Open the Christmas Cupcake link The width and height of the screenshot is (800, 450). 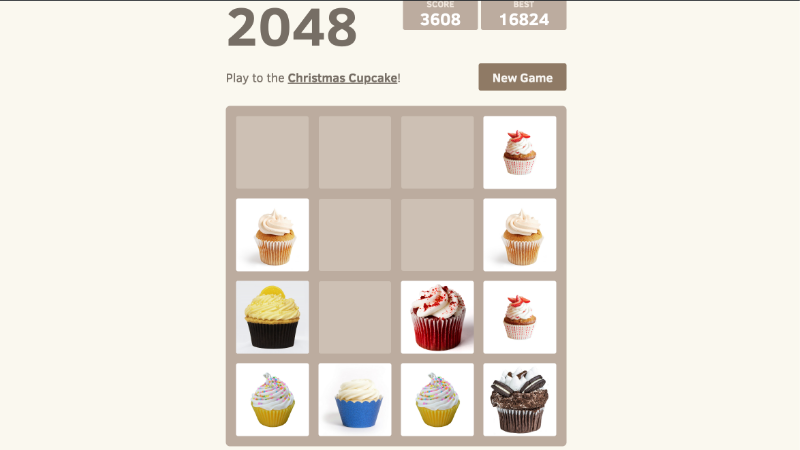tap(342, 78)
